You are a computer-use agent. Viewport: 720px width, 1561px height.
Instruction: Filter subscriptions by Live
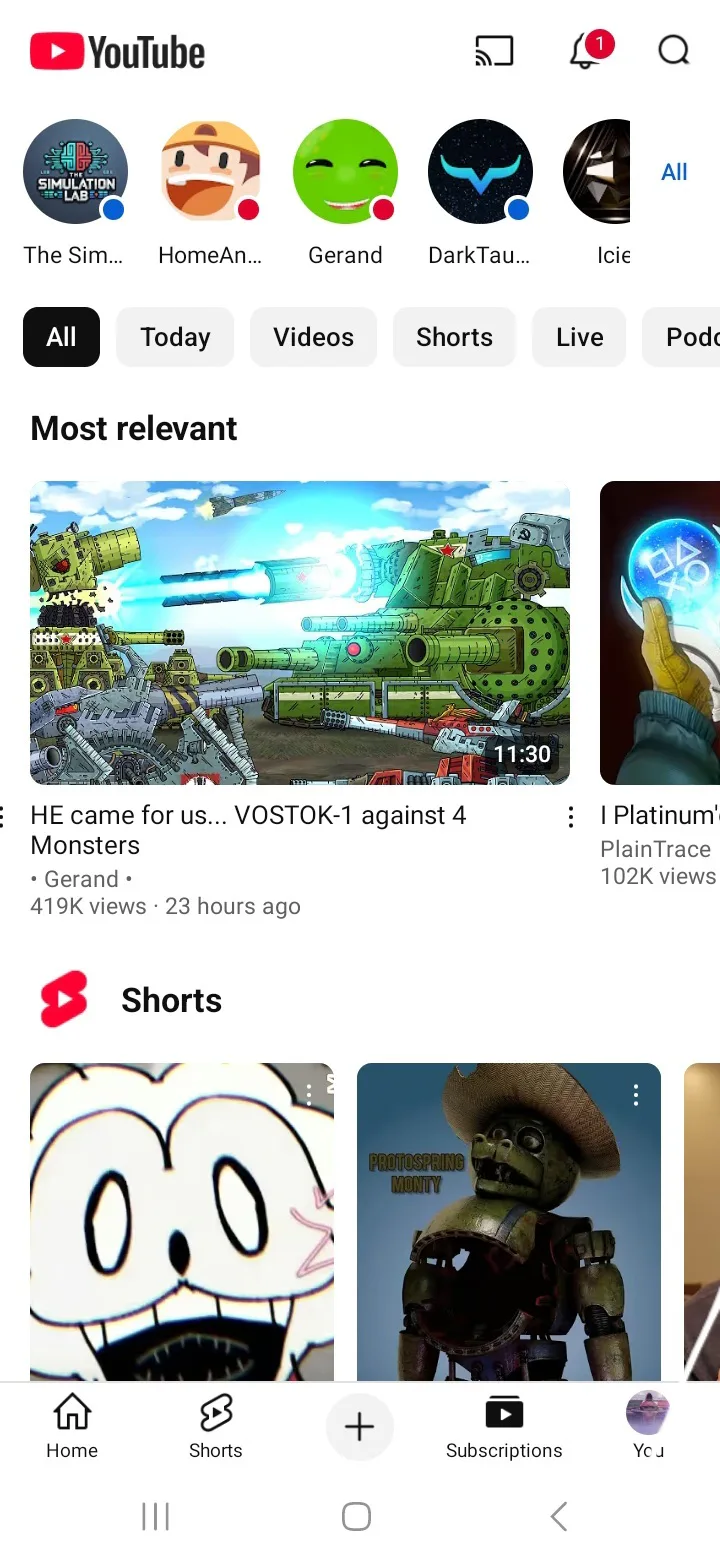[x=579, y=337]
